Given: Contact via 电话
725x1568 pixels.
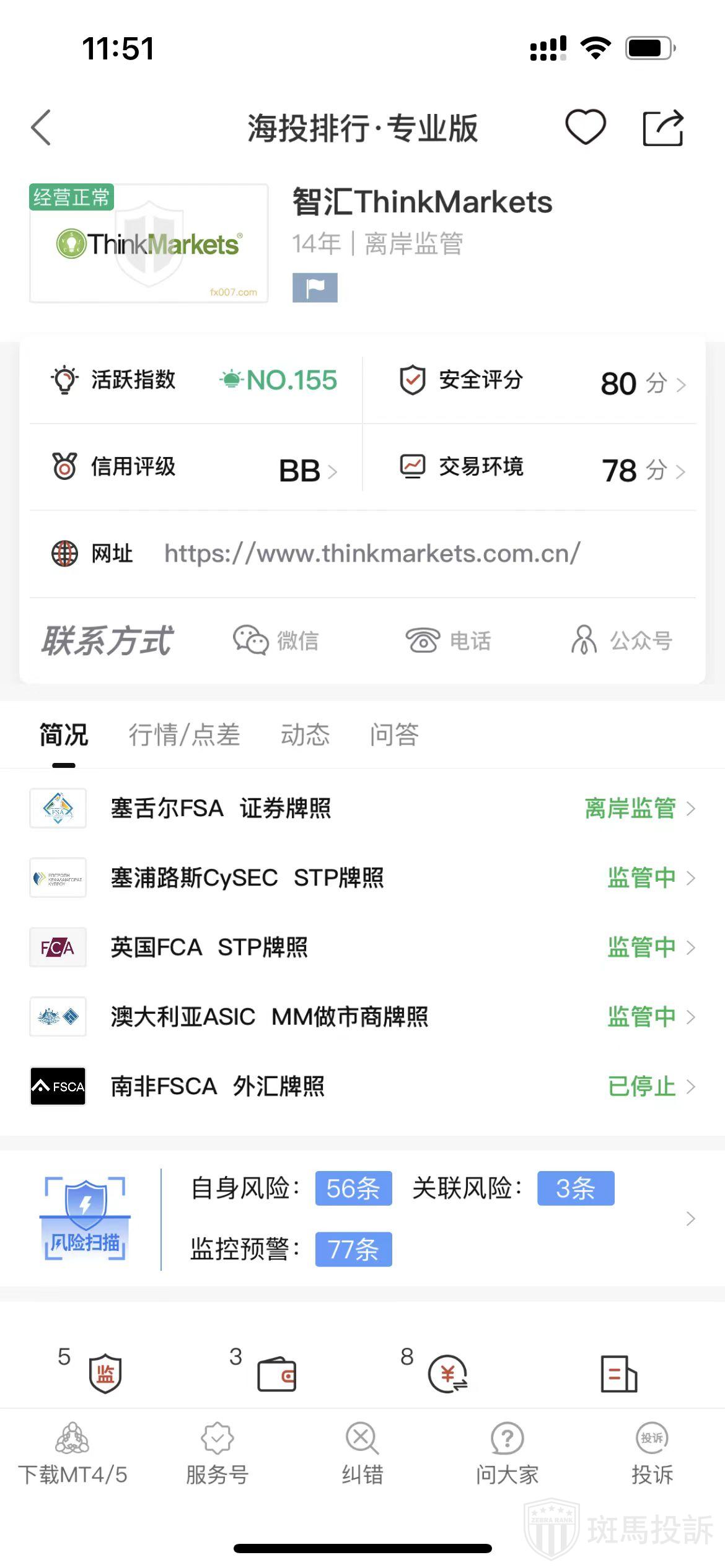Looking at the screenshot, I should pos(448,640).
